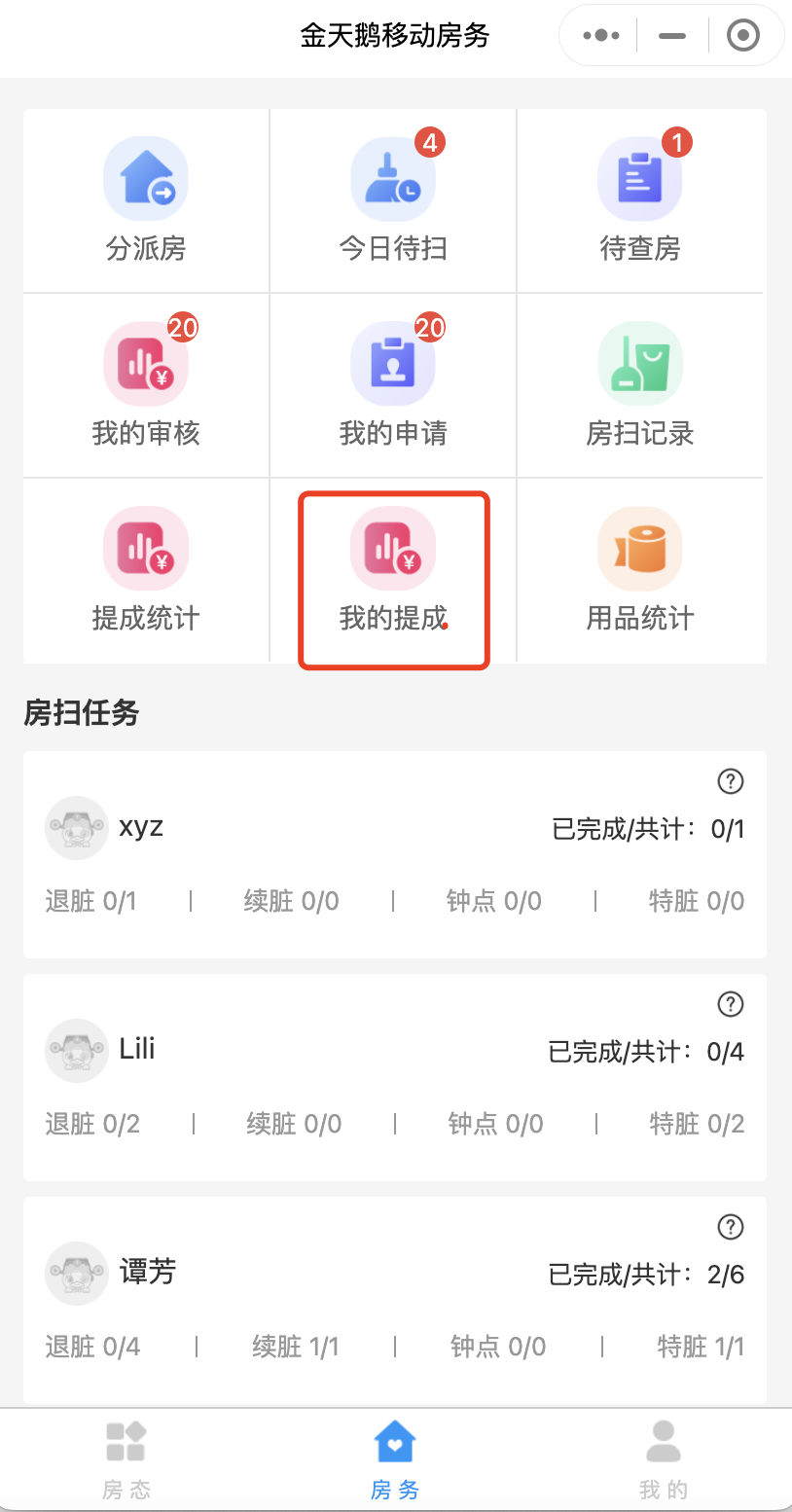
Task: Open 我的申请 applications
Action: click(393, 385)
